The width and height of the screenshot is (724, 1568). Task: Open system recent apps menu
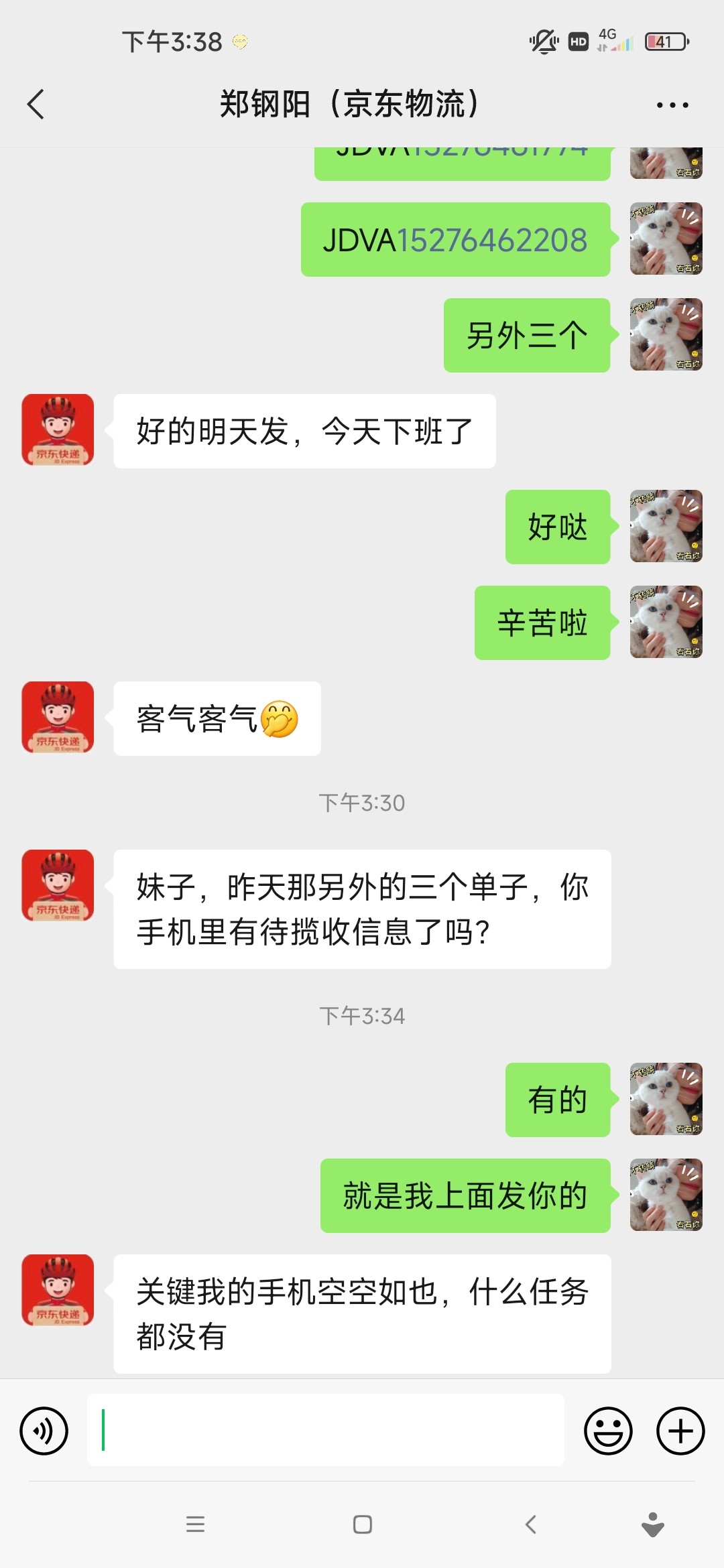tap(195, 1524)
